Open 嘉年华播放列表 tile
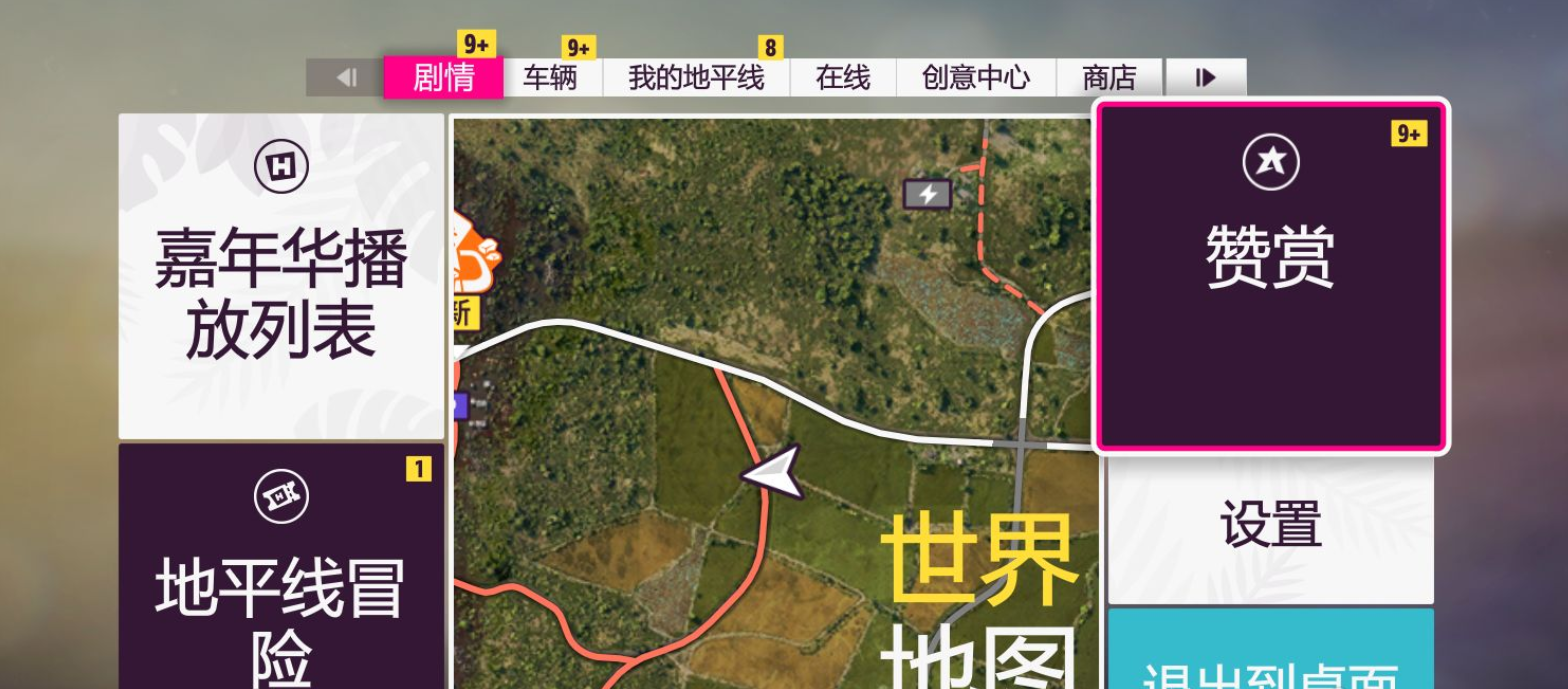The image size is (1568, 689). tap(281, 276)
